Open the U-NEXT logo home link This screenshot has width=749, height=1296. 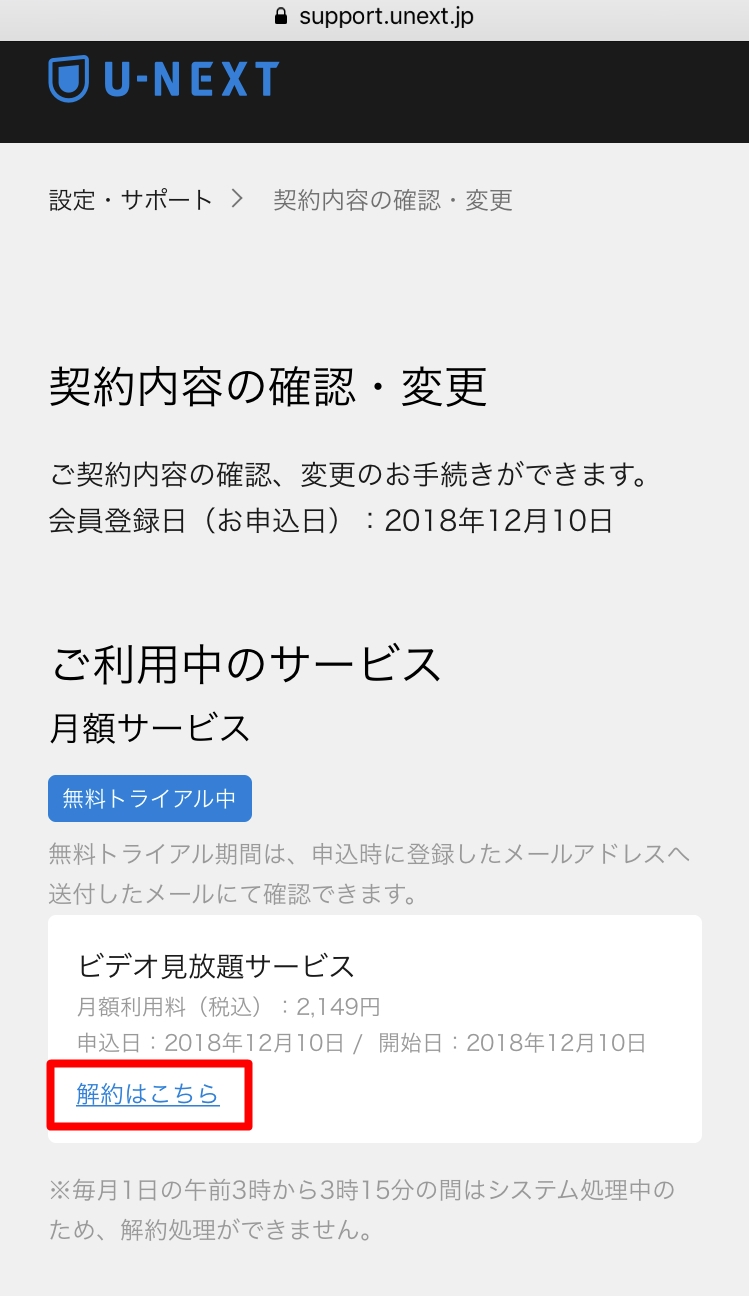tap(164, 79)
